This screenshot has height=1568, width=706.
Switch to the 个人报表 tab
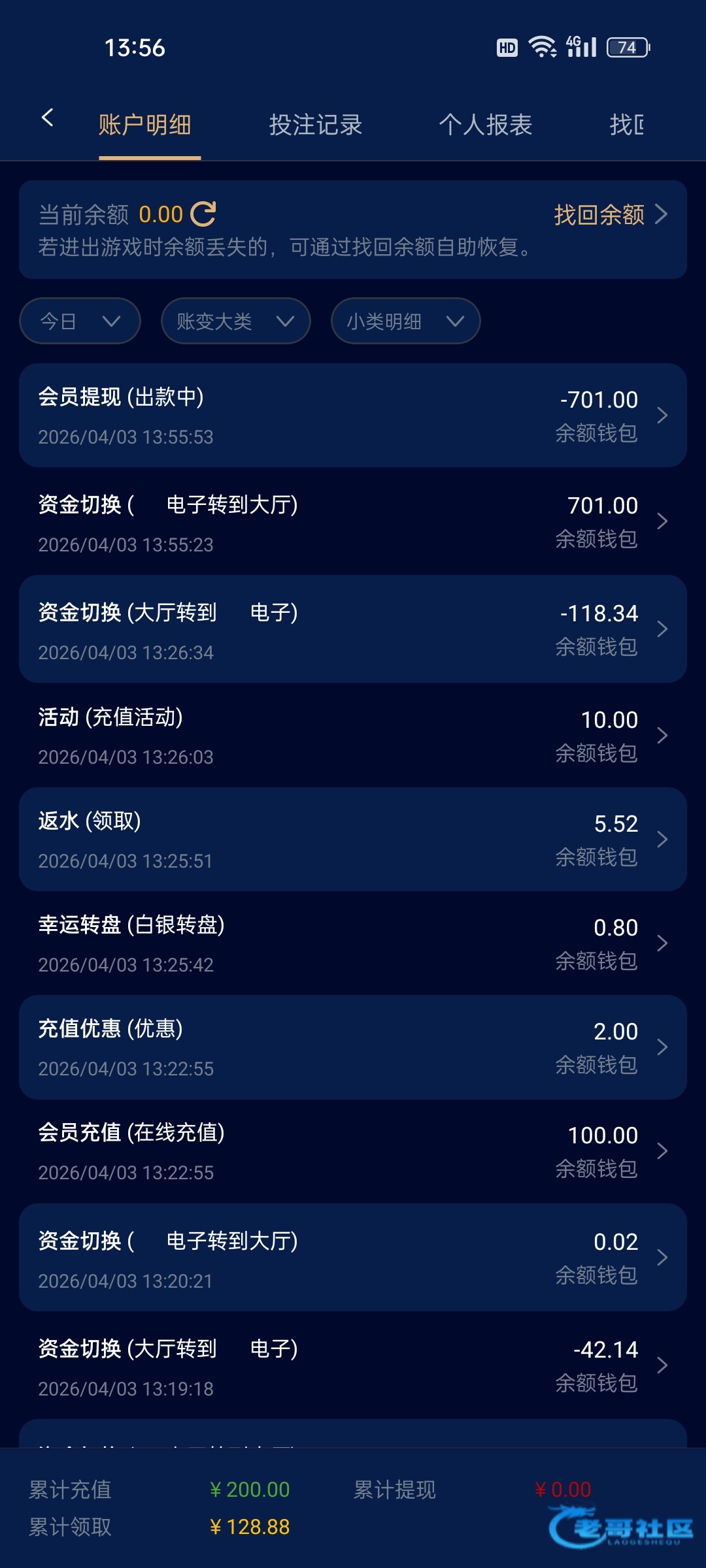(x=485, y=125)
